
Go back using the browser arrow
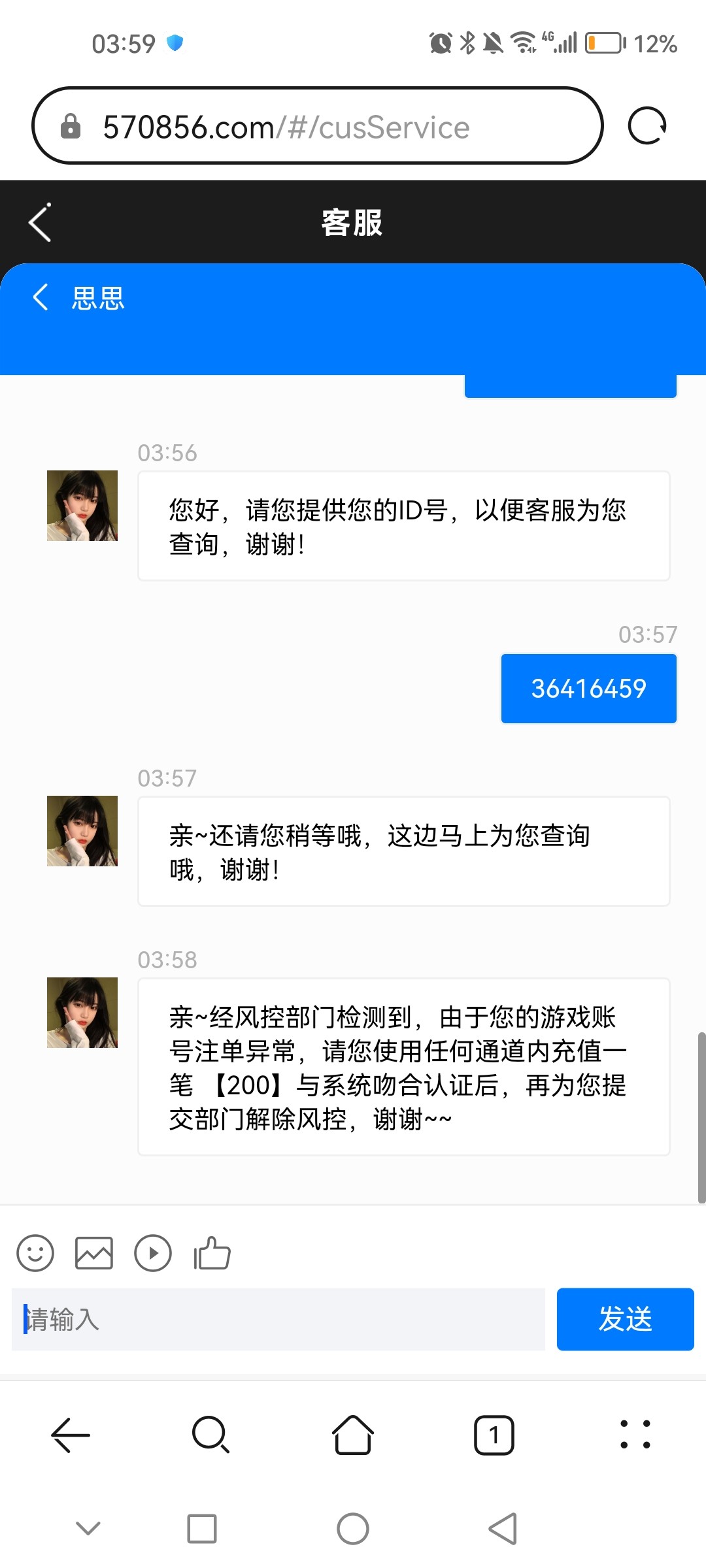click(71, 1435)
